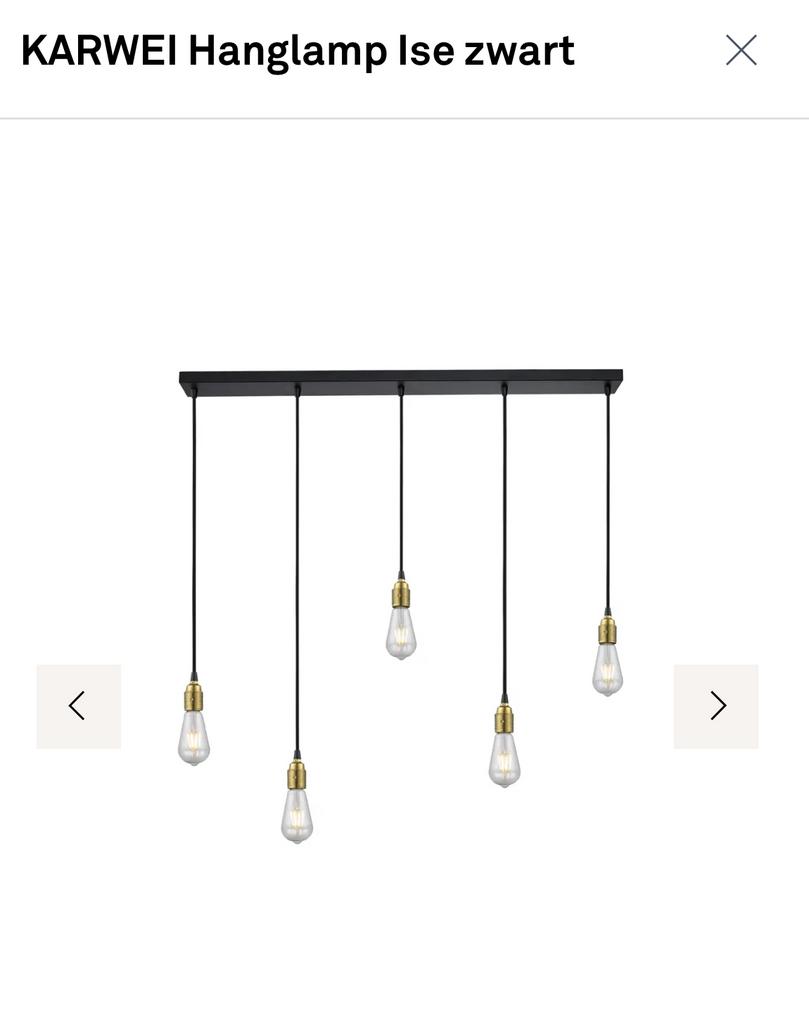809x1024 pixels.
Task: Click the white square behind the left arrow
Action: (x=78, y=705)
